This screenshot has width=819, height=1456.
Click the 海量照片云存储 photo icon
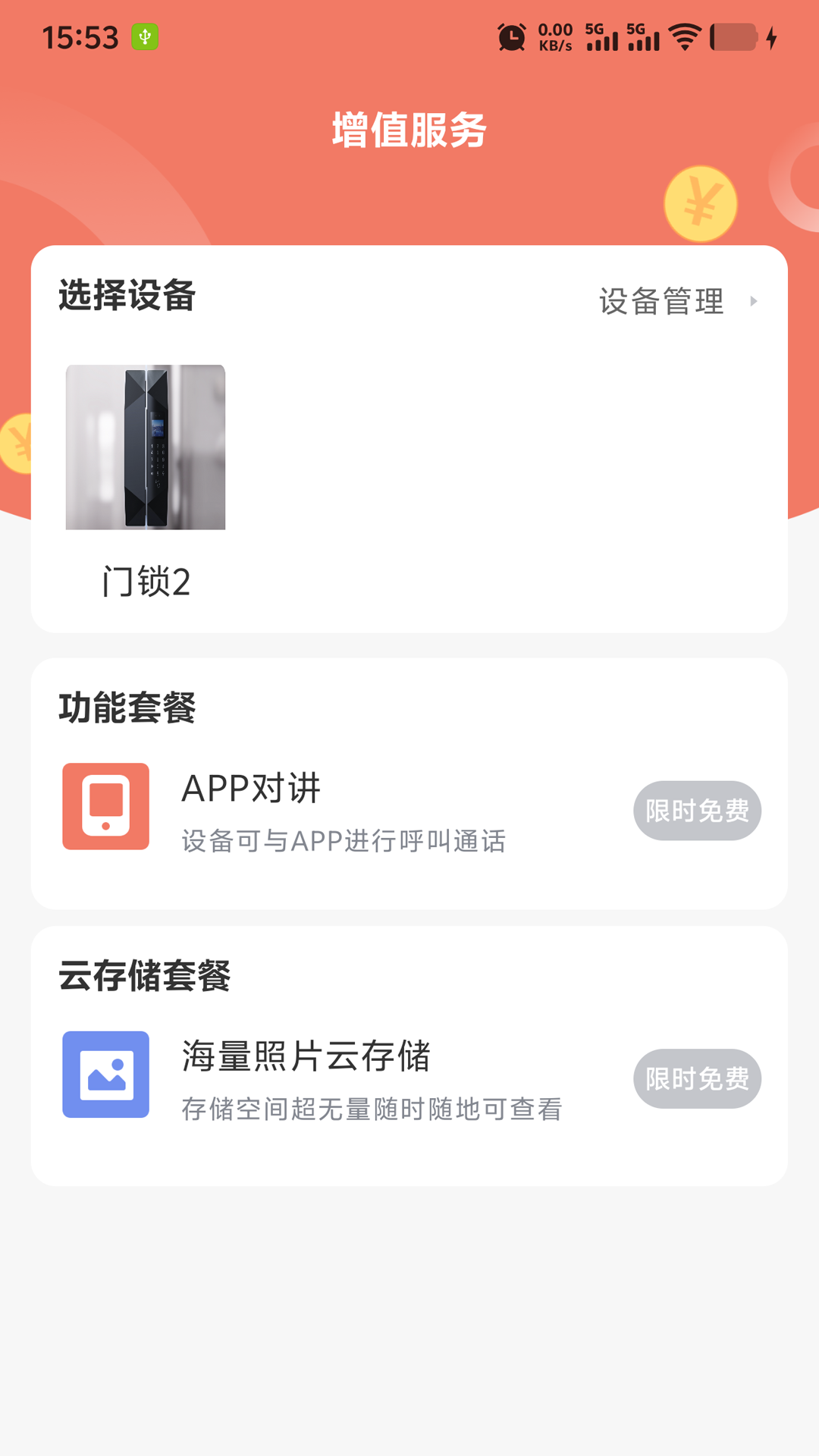pyautogui.click(x=106, y=1075)
